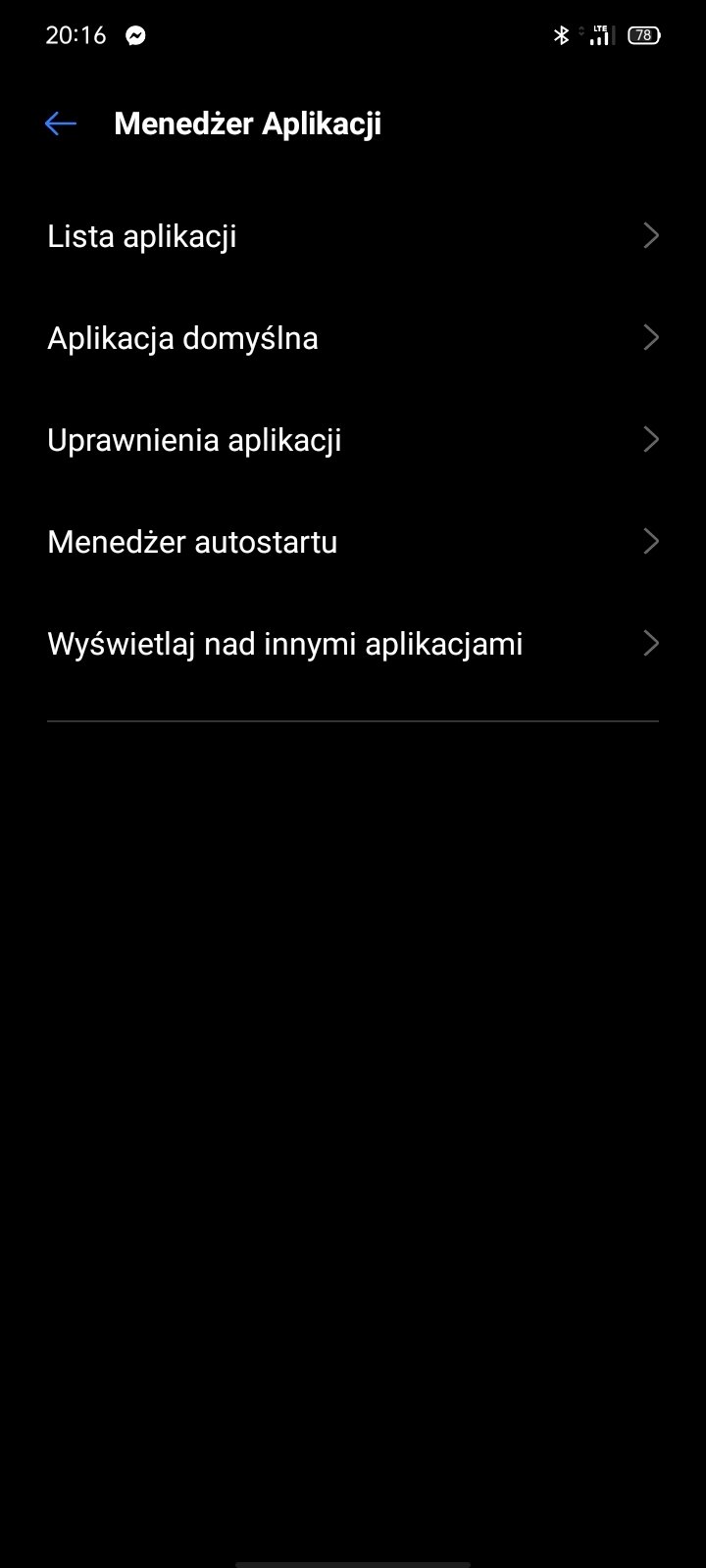This screenshot has width=706, height=1568.
Task: Open Uprawnienia aplikacji
Action: (352, 440)
